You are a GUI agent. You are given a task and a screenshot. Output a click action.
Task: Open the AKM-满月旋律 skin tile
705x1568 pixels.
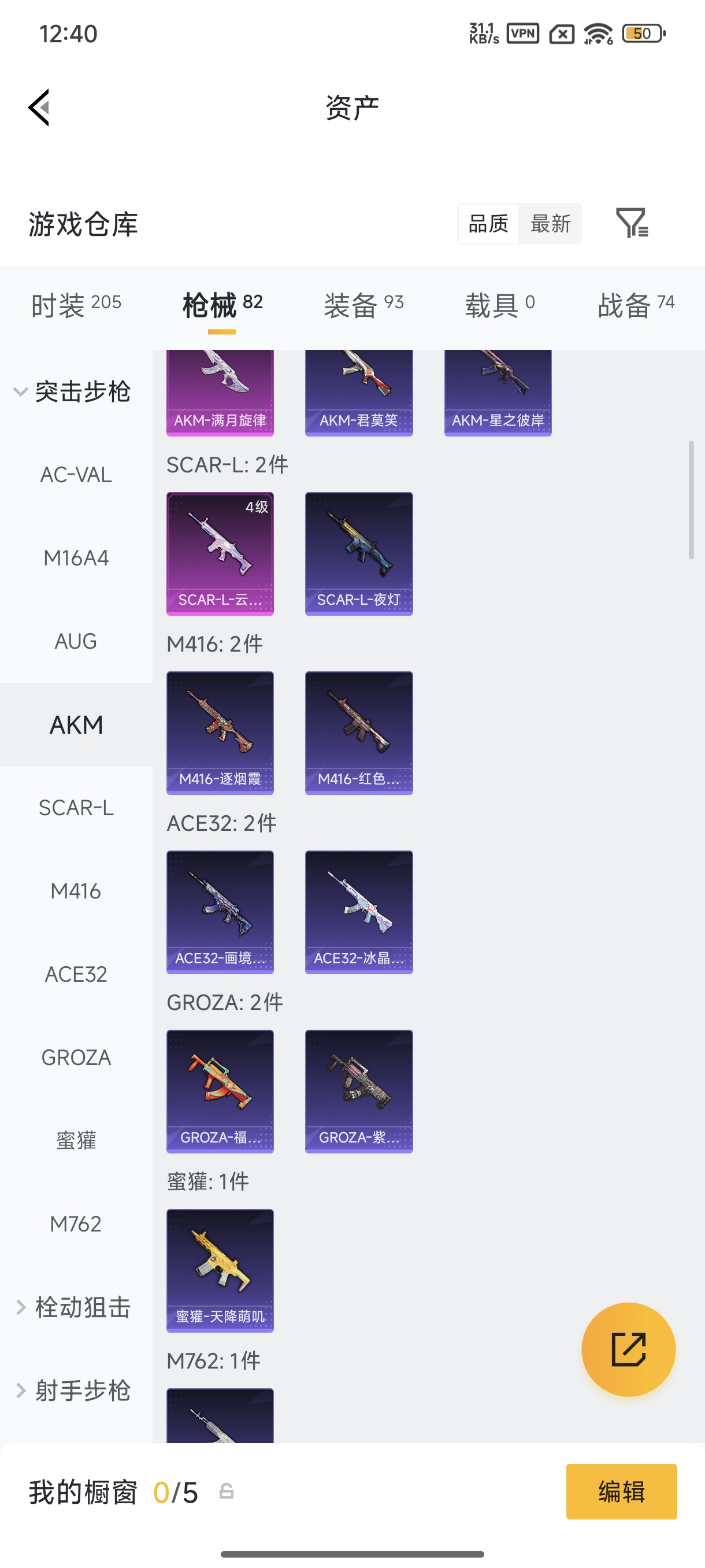[x=220, y=393]
